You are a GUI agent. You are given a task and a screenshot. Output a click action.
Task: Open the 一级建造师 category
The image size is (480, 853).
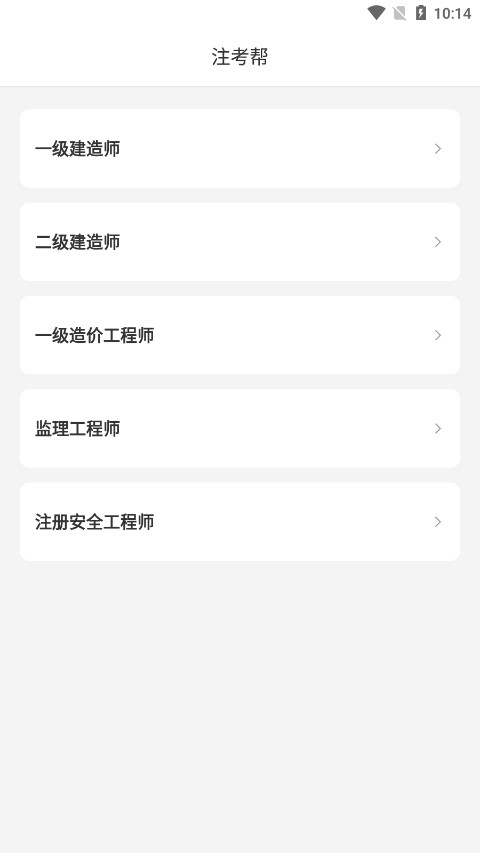tap(240, 149)
